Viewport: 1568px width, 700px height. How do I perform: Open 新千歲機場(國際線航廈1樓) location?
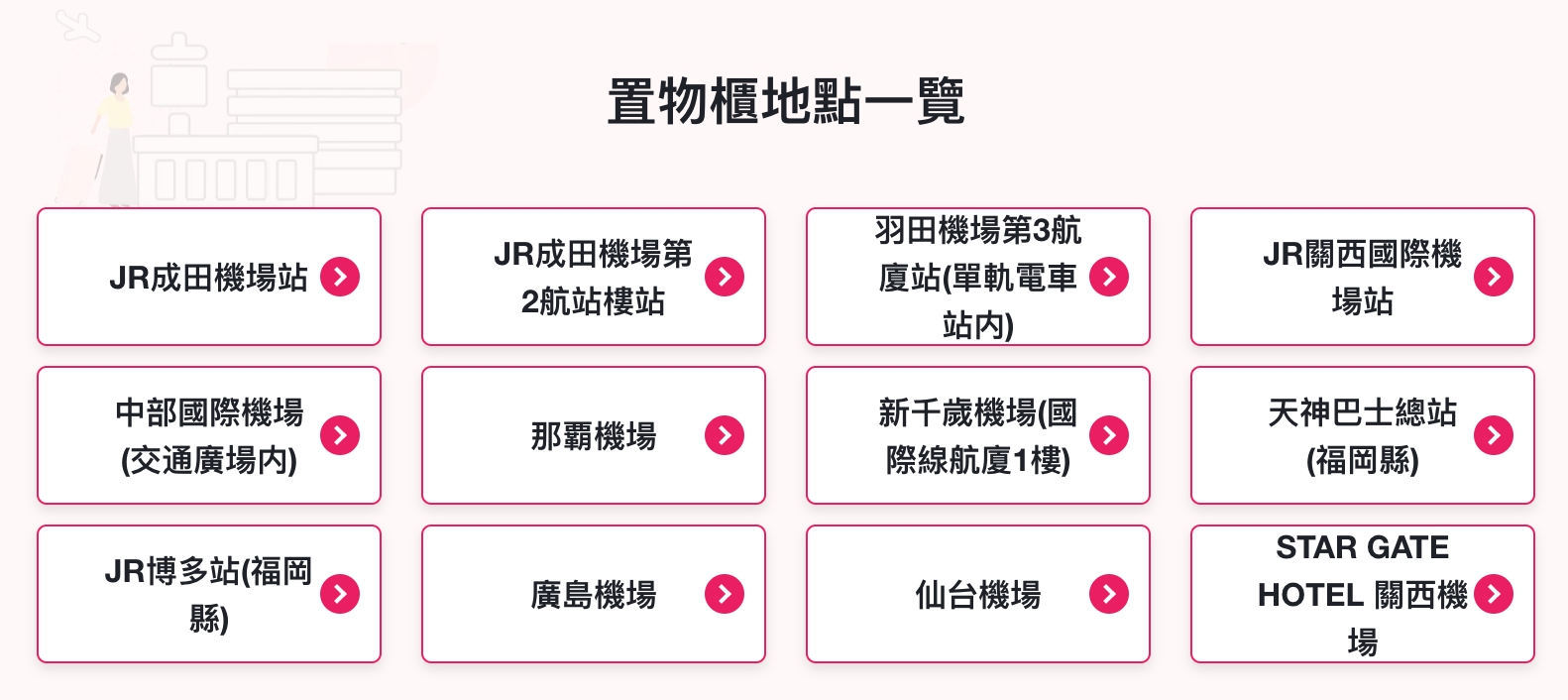[x=977, y=435]
